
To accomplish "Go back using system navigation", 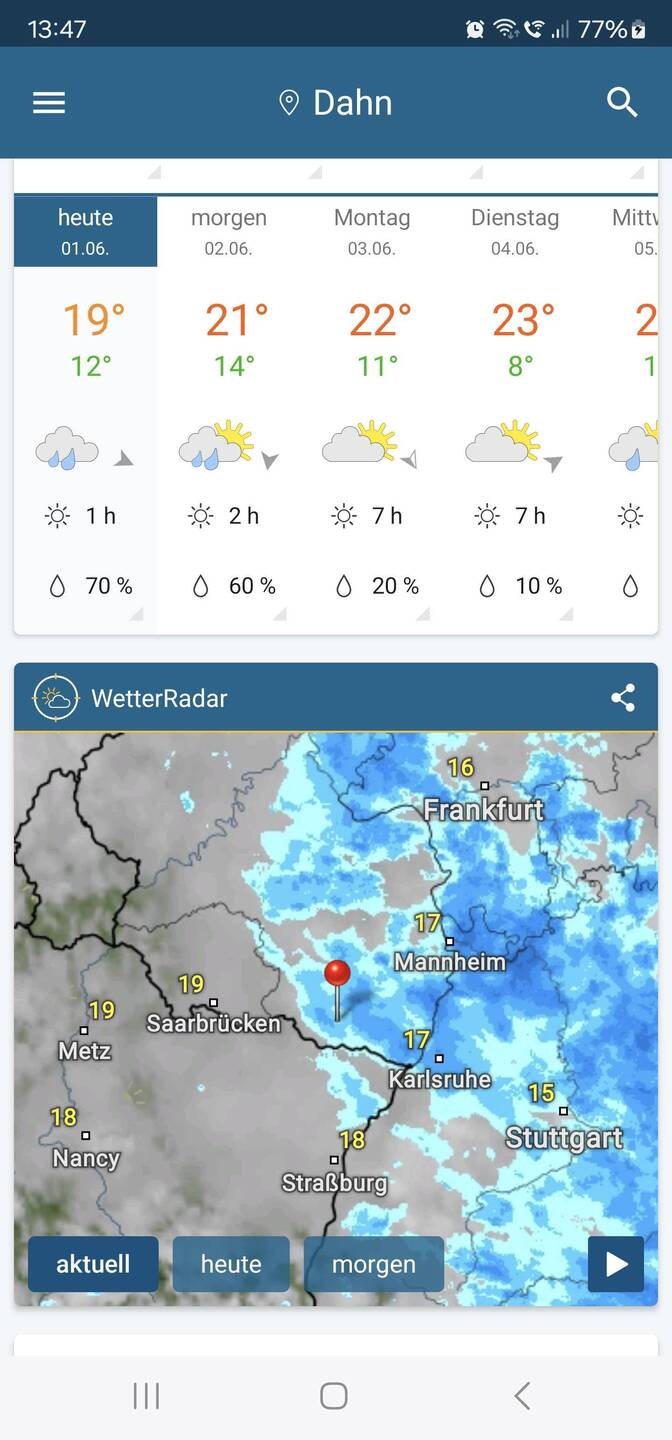I will pos(521,1396).
